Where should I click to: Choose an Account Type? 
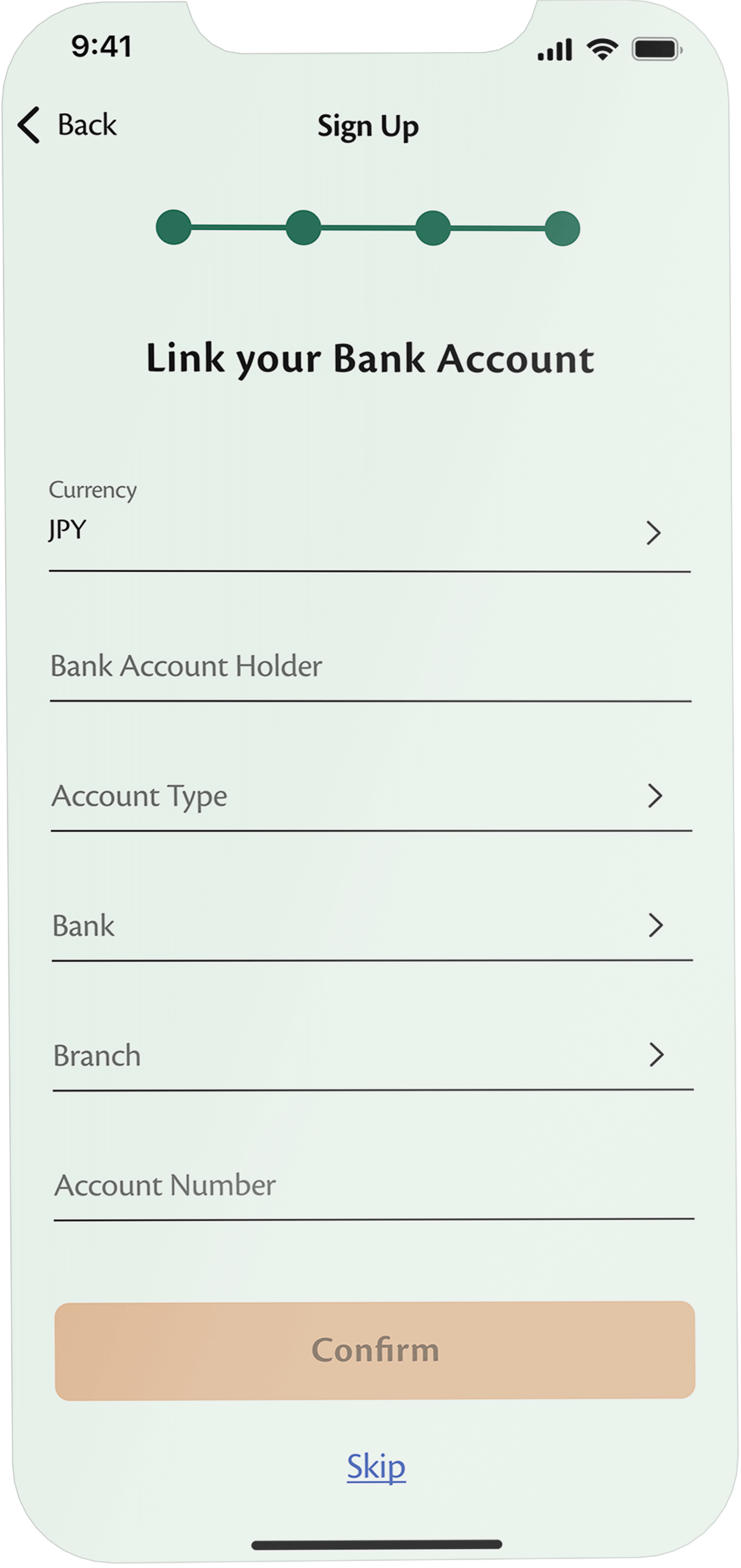point(370,796)
